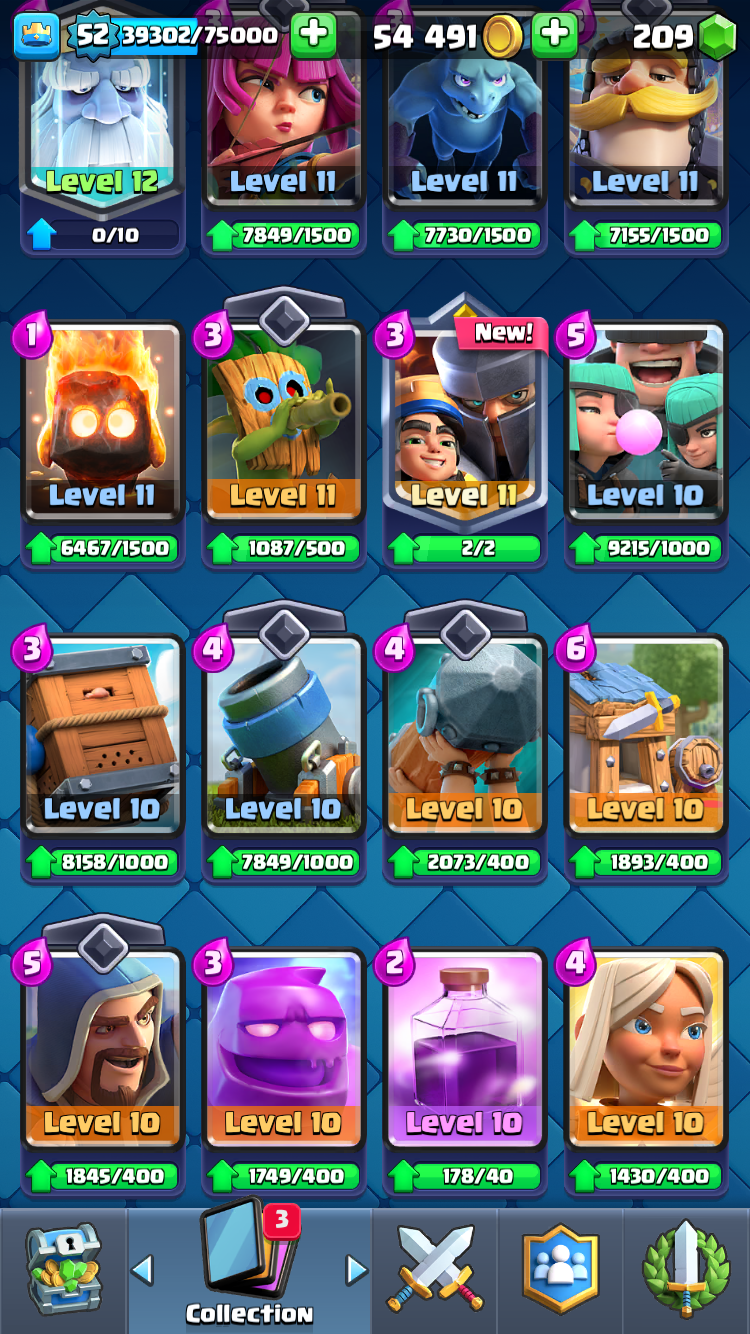Viewport: 750px width, 1334px height.
Task: Open the Barbarian Hut card 1893/400
Action: (x=646, y=757)
